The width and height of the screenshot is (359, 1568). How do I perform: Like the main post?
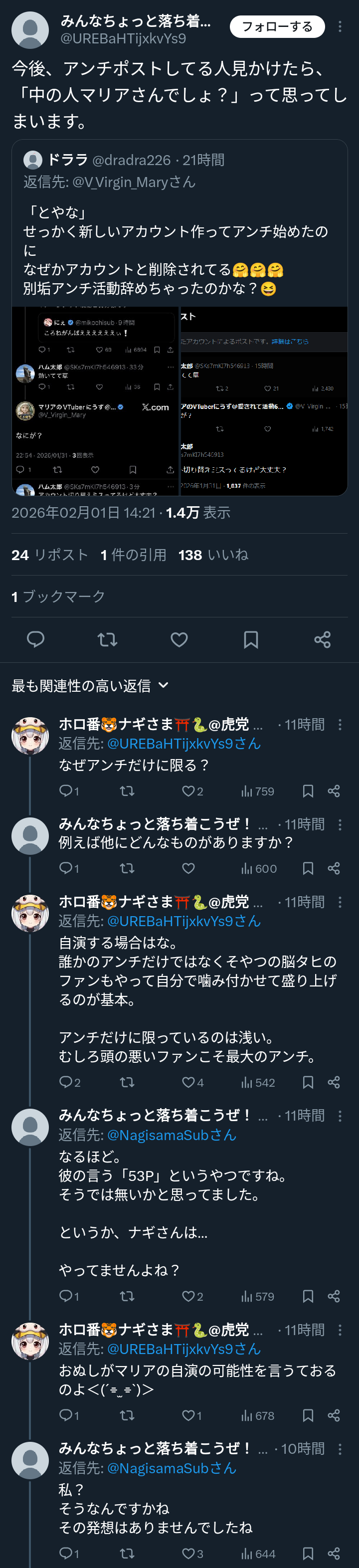179,639
